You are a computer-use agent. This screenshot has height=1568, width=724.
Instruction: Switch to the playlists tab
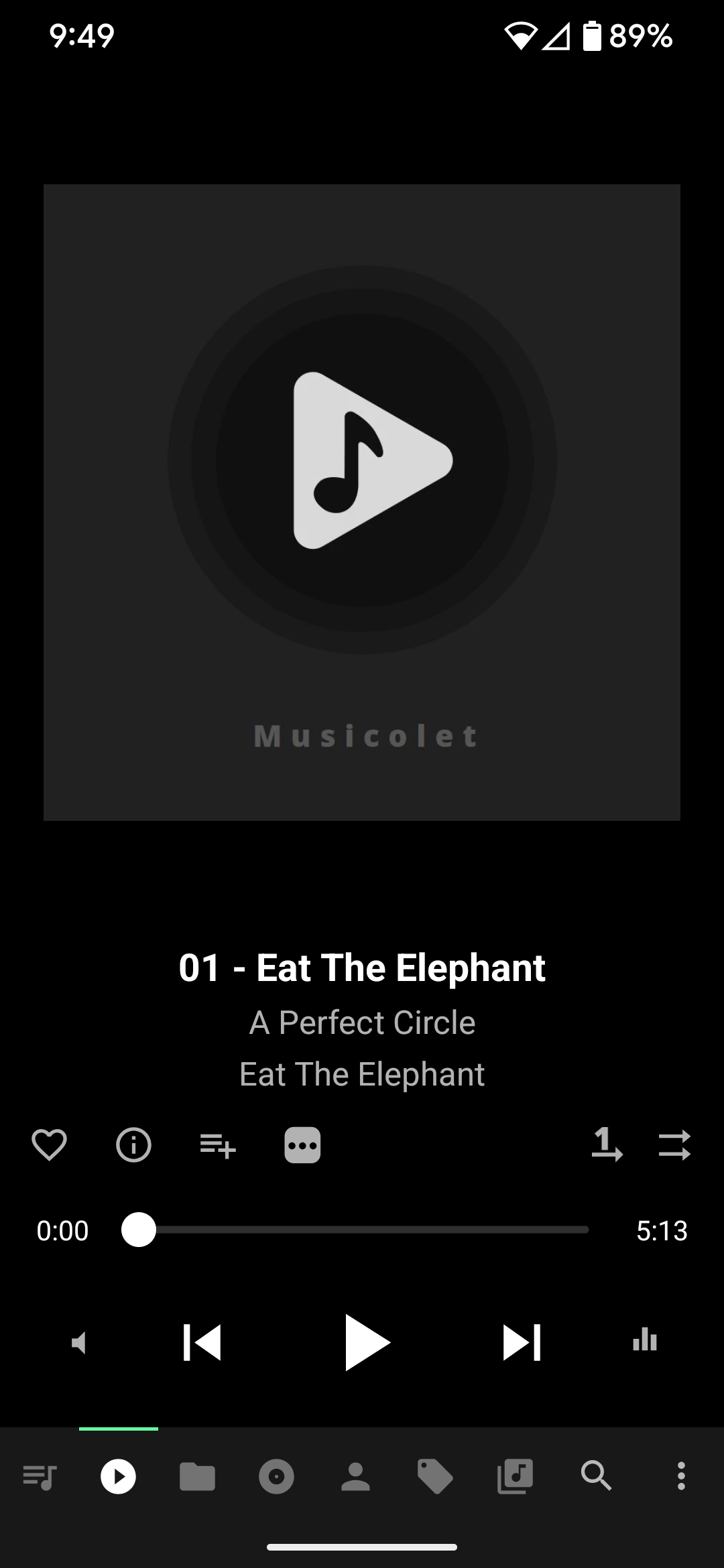[x=515, y=1476]
